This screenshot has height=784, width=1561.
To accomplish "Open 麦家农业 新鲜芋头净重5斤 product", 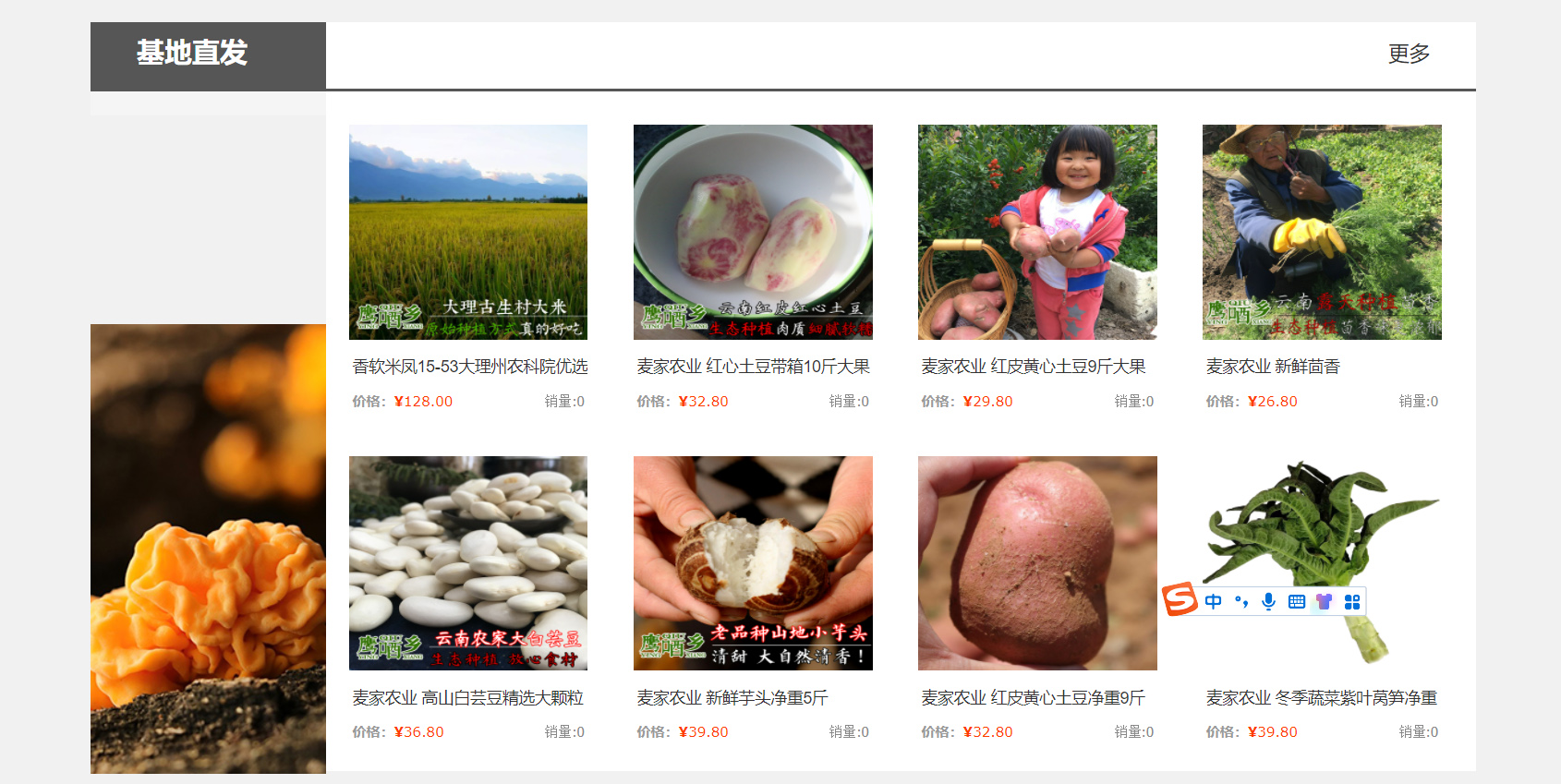I will (x=732, y=698).
